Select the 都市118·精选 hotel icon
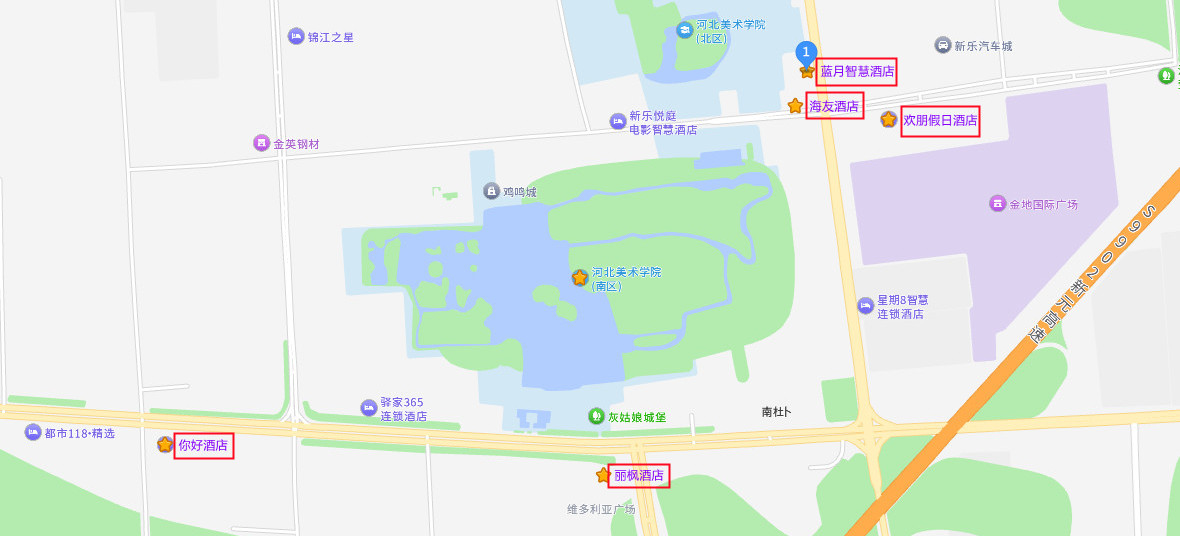 point(33,433)
